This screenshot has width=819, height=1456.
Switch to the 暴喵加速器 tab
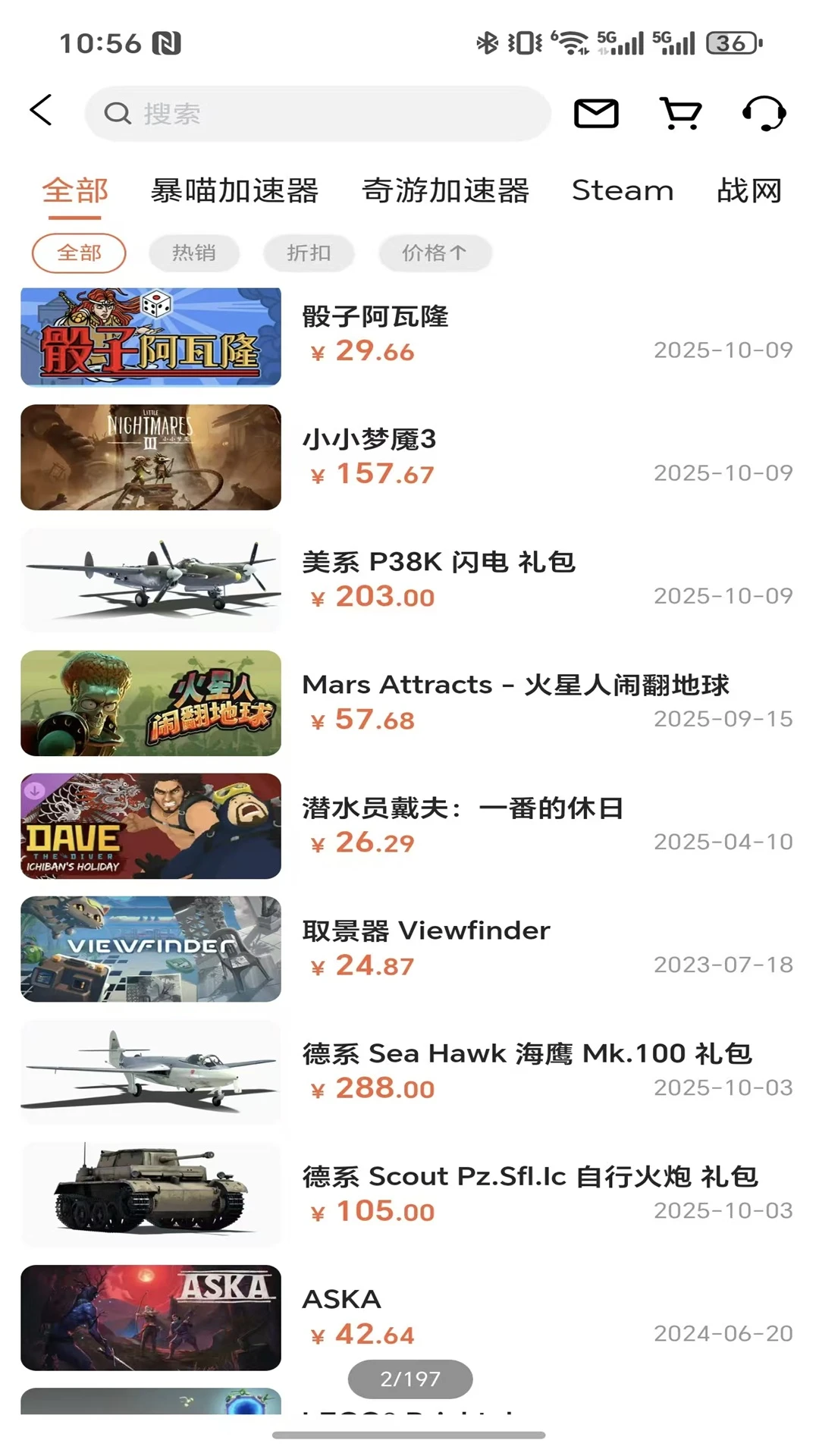234,190
